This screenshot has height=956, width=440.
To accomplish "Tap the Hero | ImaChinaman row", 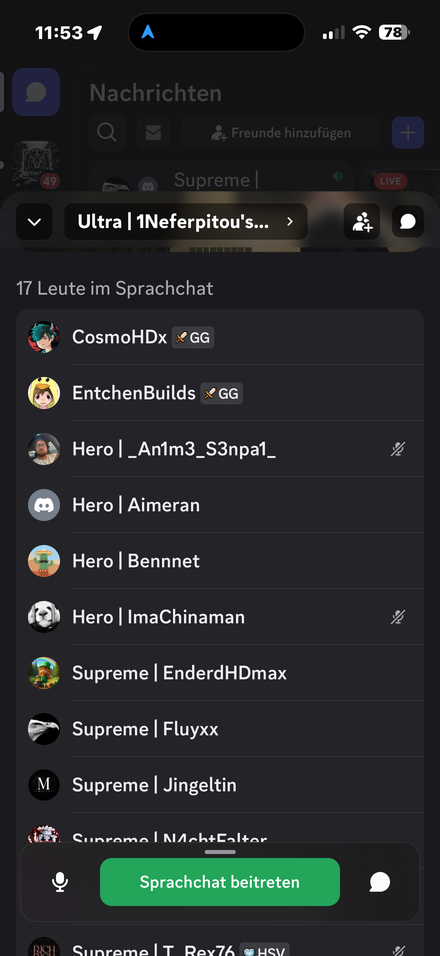I will tap(220, 618).
